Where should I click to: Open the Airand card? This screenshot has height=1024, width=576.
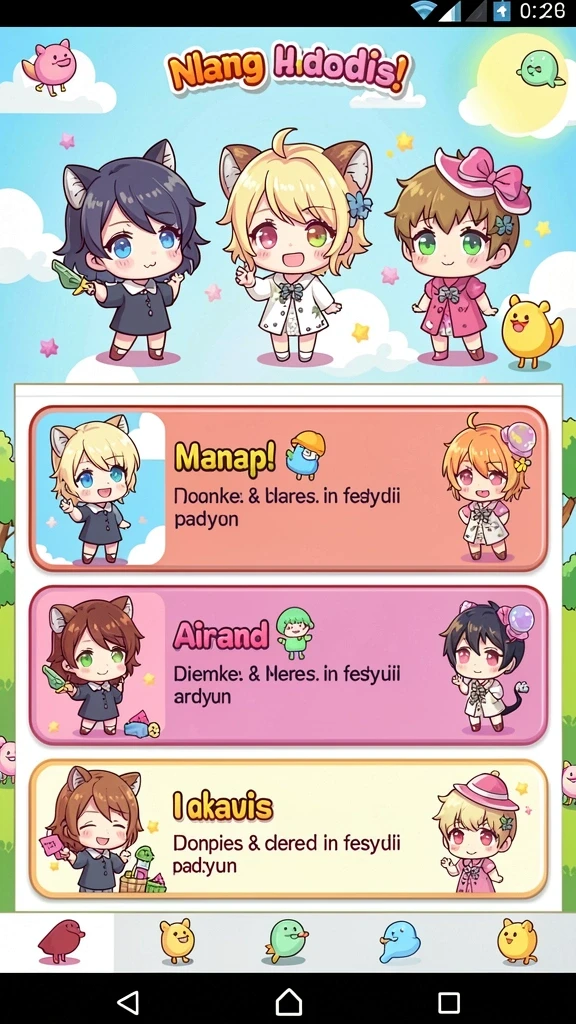point(288,665)
